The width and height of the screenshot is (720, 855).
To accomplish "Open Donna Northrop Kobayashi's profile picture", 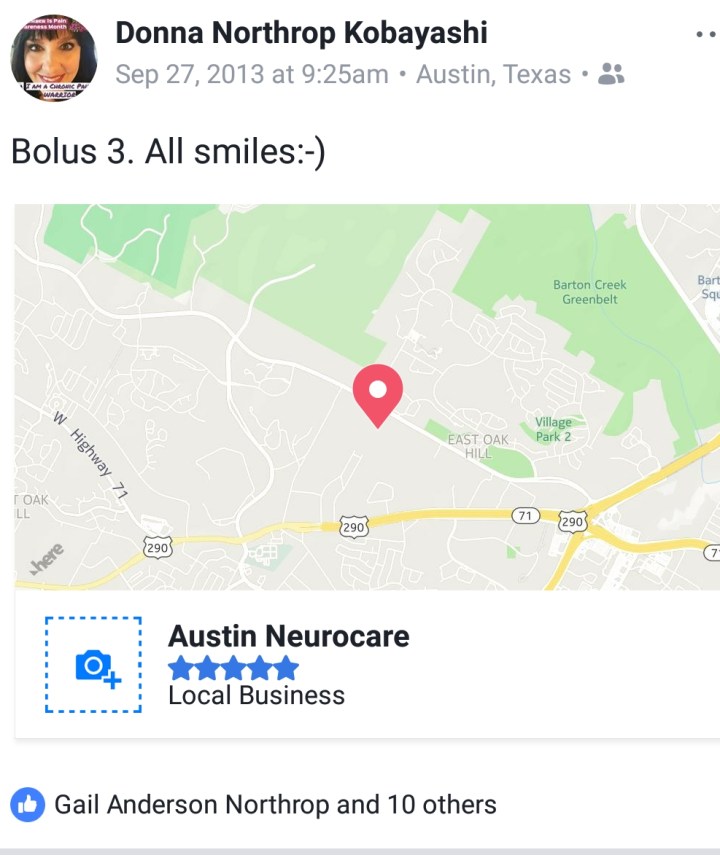I will [x=54, y=58].
